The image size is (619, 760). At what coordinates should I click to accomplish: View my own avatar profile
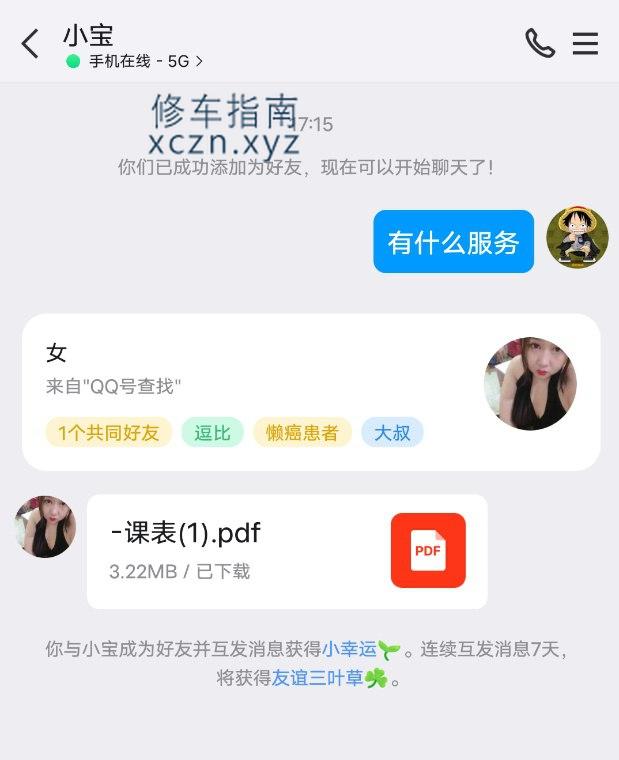click(x=577, y=238)
